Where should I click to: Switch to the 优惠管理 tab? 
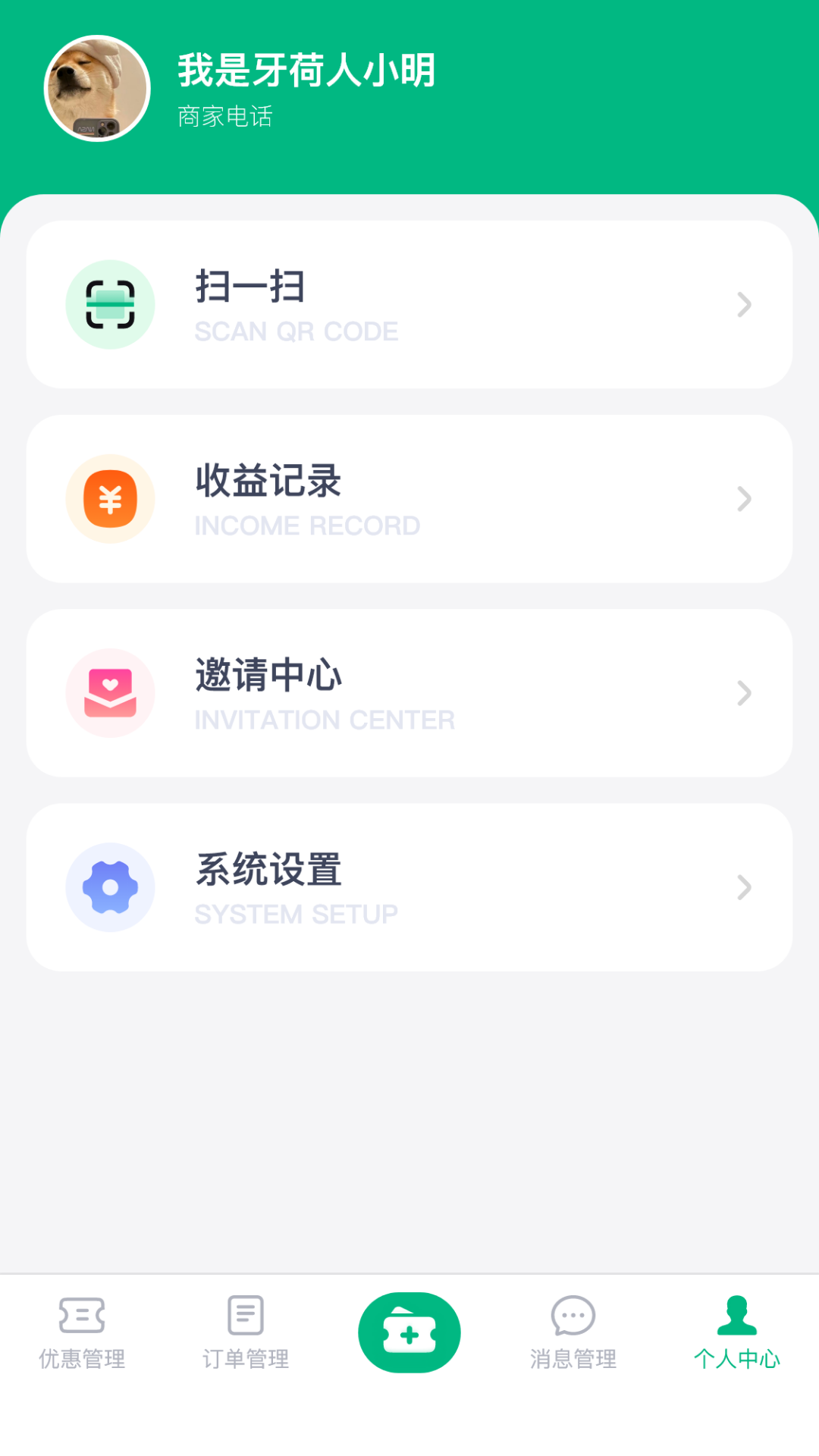82,1332
